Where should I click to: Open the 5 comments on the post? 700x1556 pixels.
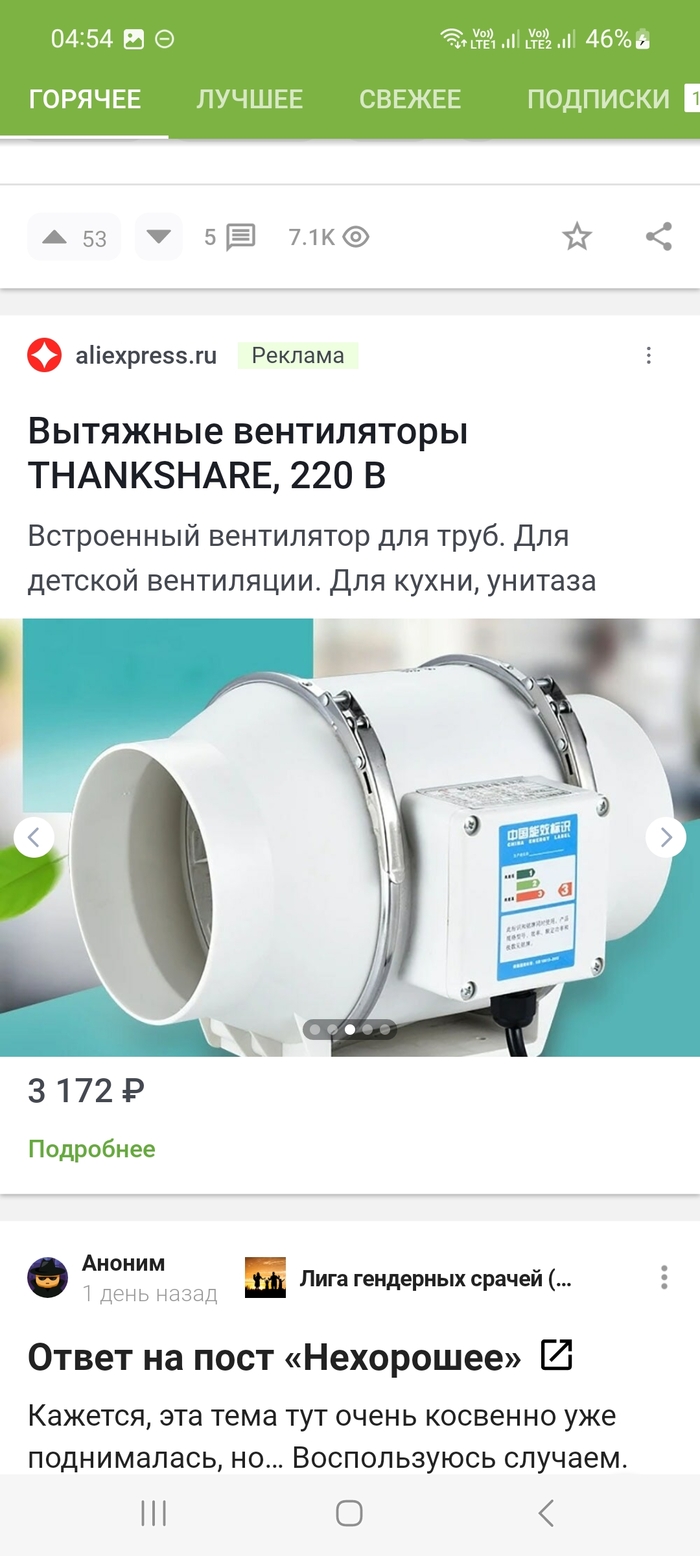[x=230, y=237]
